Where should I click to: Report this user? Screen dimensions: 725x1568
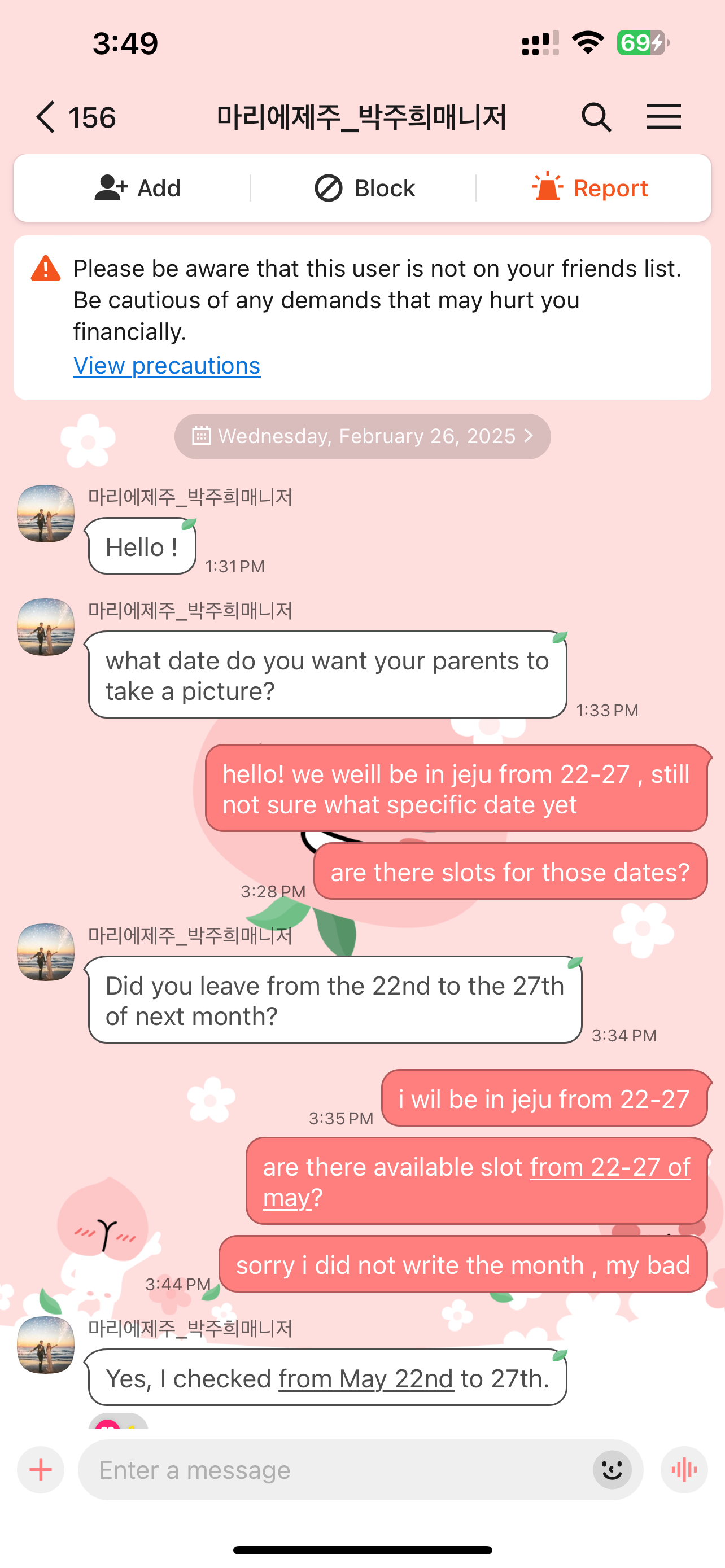[589, 188]
